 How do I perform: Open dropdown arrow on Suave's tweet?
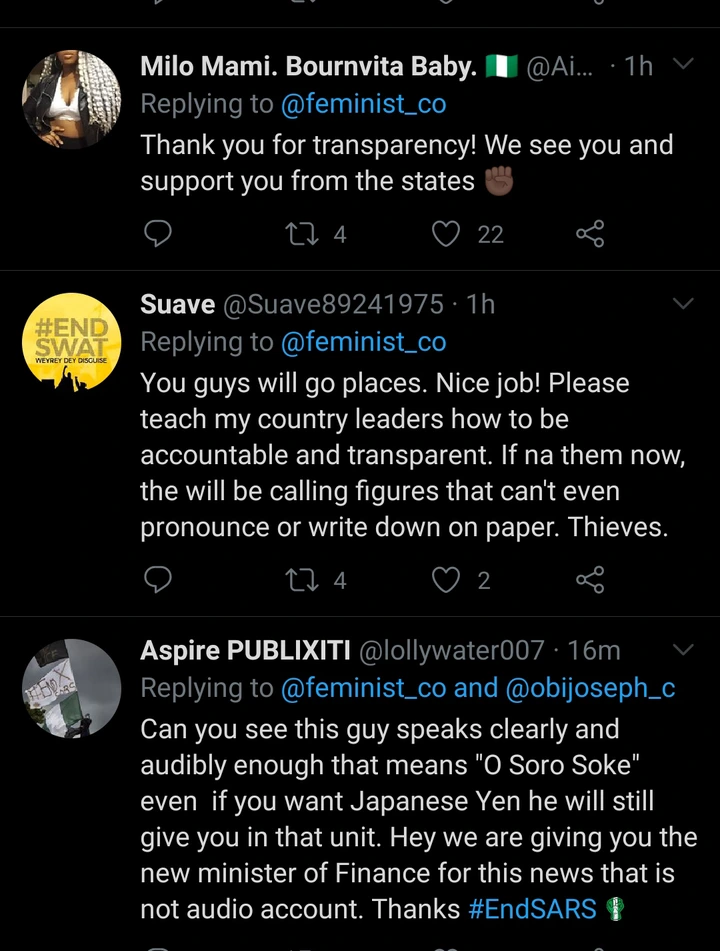pyautogui.click(x=684, y=304)
